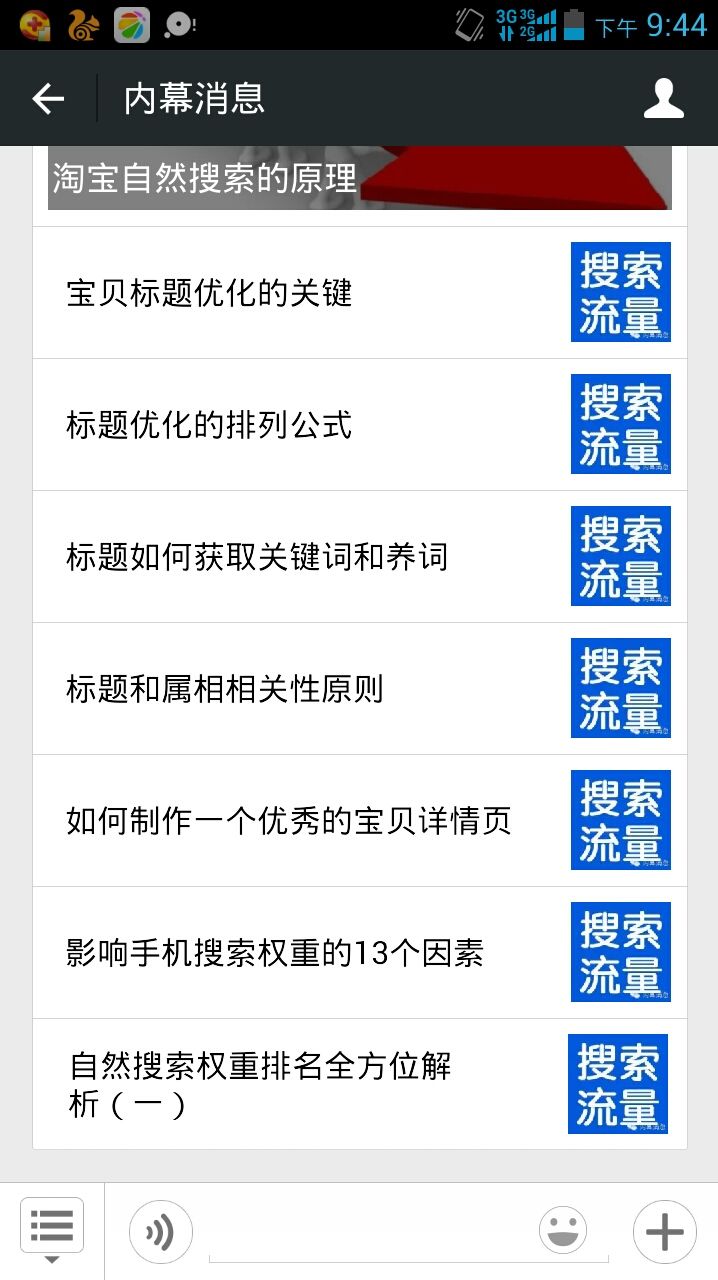Open the account profile icon
718x1280 pixels.
664,99
